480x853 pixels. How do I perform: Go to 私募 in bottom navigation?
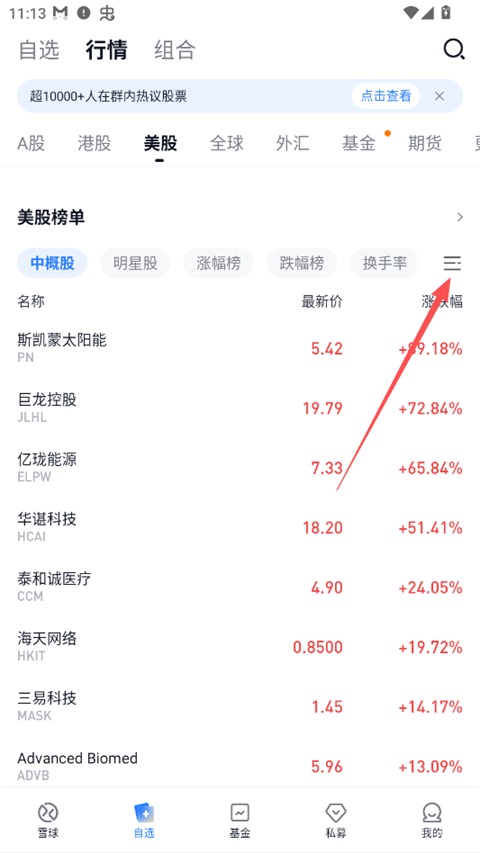click(x=336, y=820)
